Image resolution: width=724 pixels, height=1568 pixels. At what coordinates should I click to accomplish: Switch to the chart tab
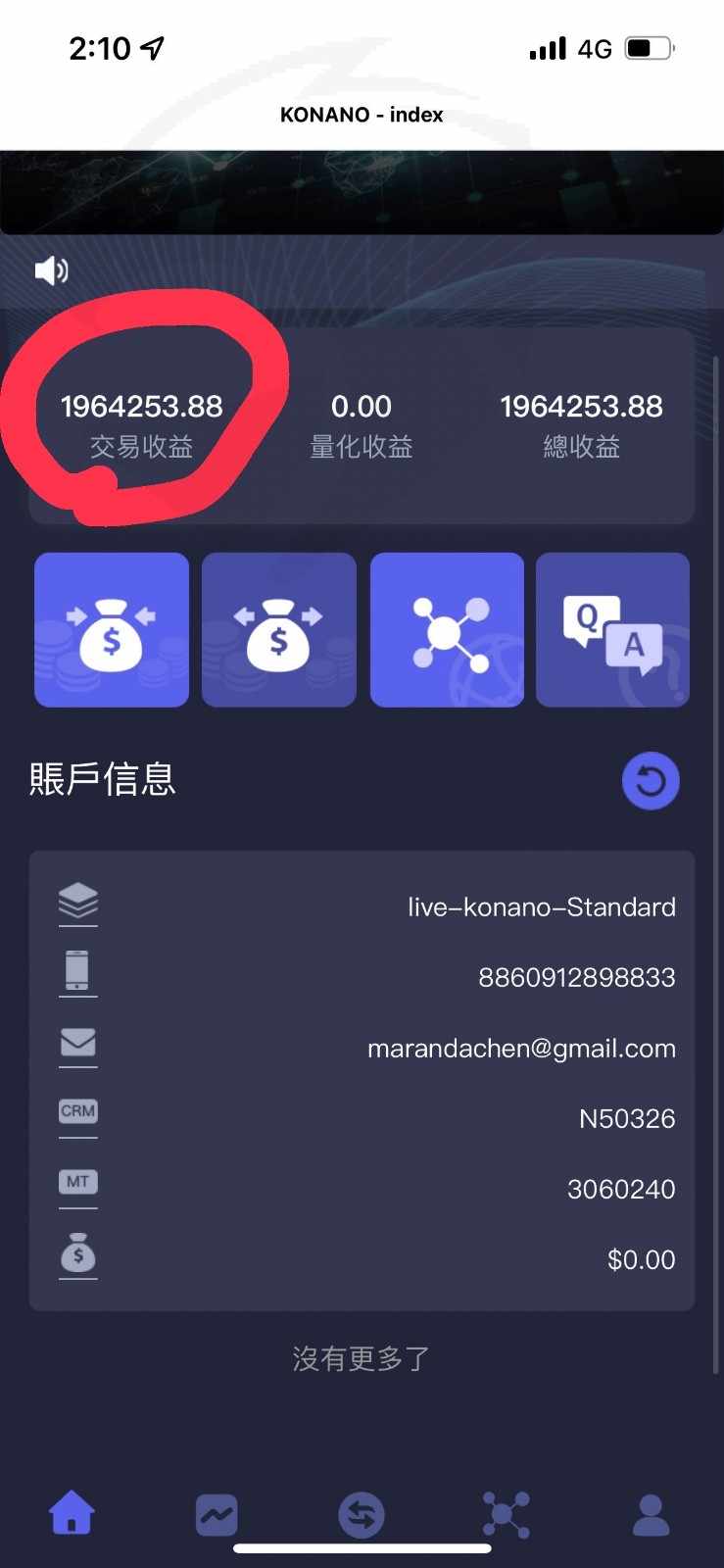pos(217,1515)
